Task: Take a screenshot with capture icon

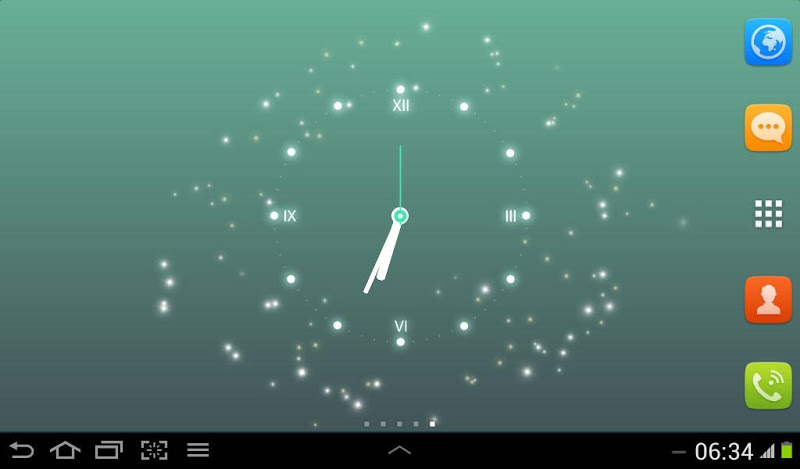Action: [154, 450]
